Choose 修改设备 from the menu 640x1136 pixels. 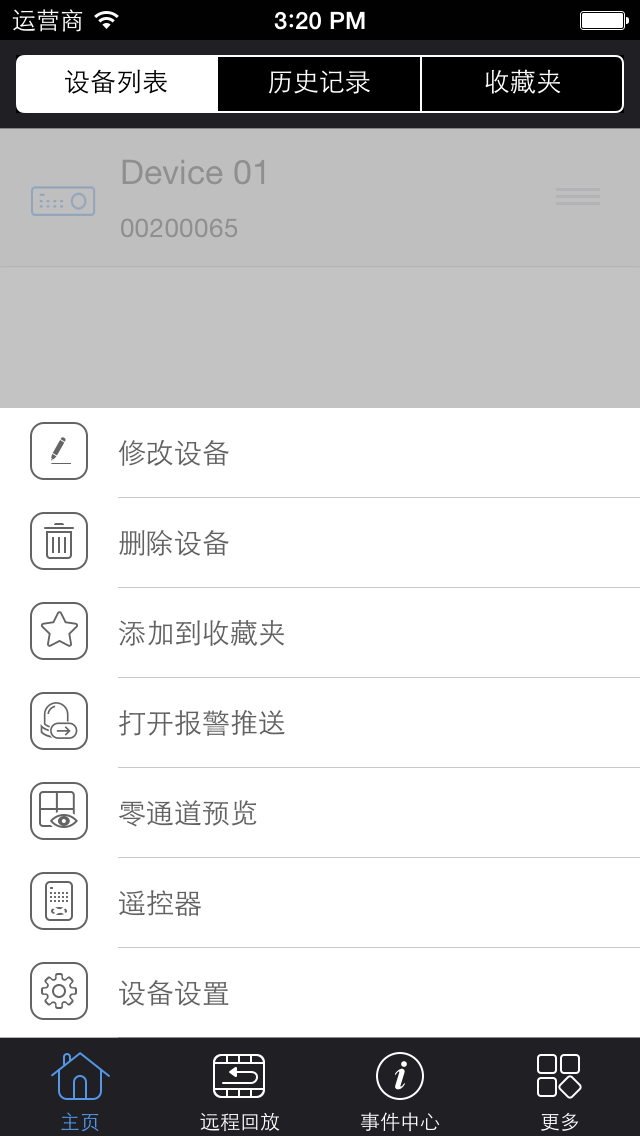[x=174, y=453]
